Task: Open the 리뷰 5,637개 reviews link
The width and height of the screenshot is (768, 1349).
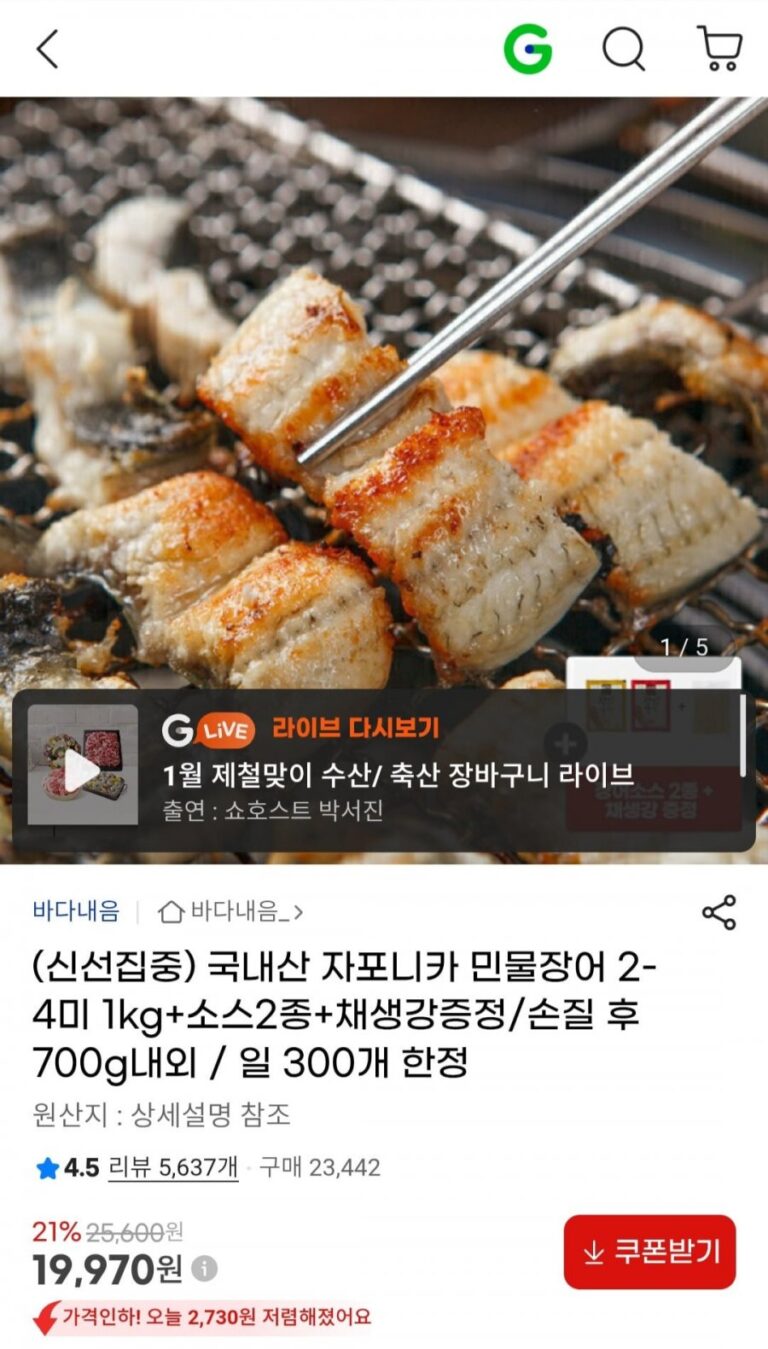Action: click(x=173, y=1167)
